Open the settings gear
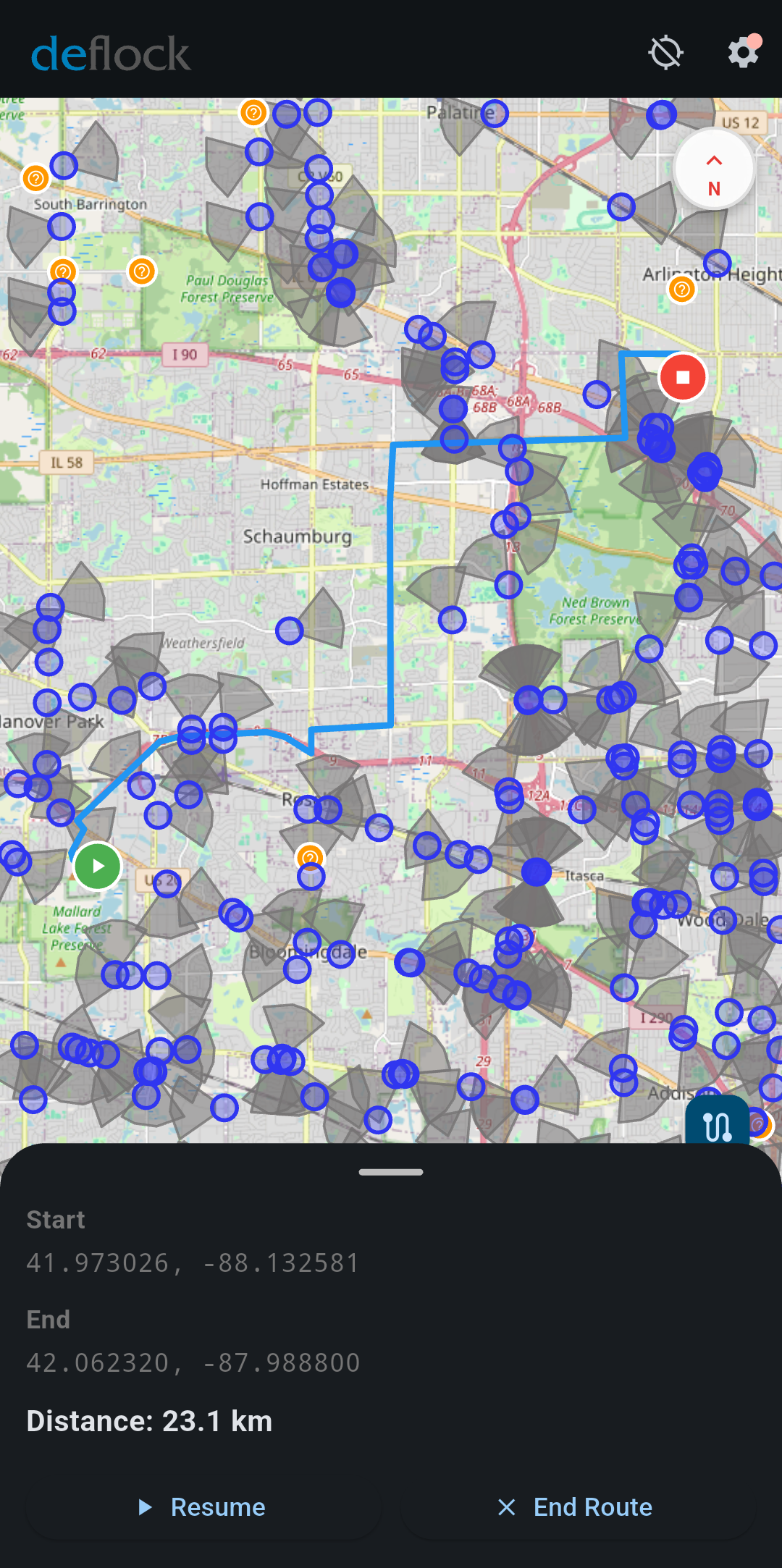This screenshot has height=1568, width=782. pyautogui.click(x=743, y=53)
